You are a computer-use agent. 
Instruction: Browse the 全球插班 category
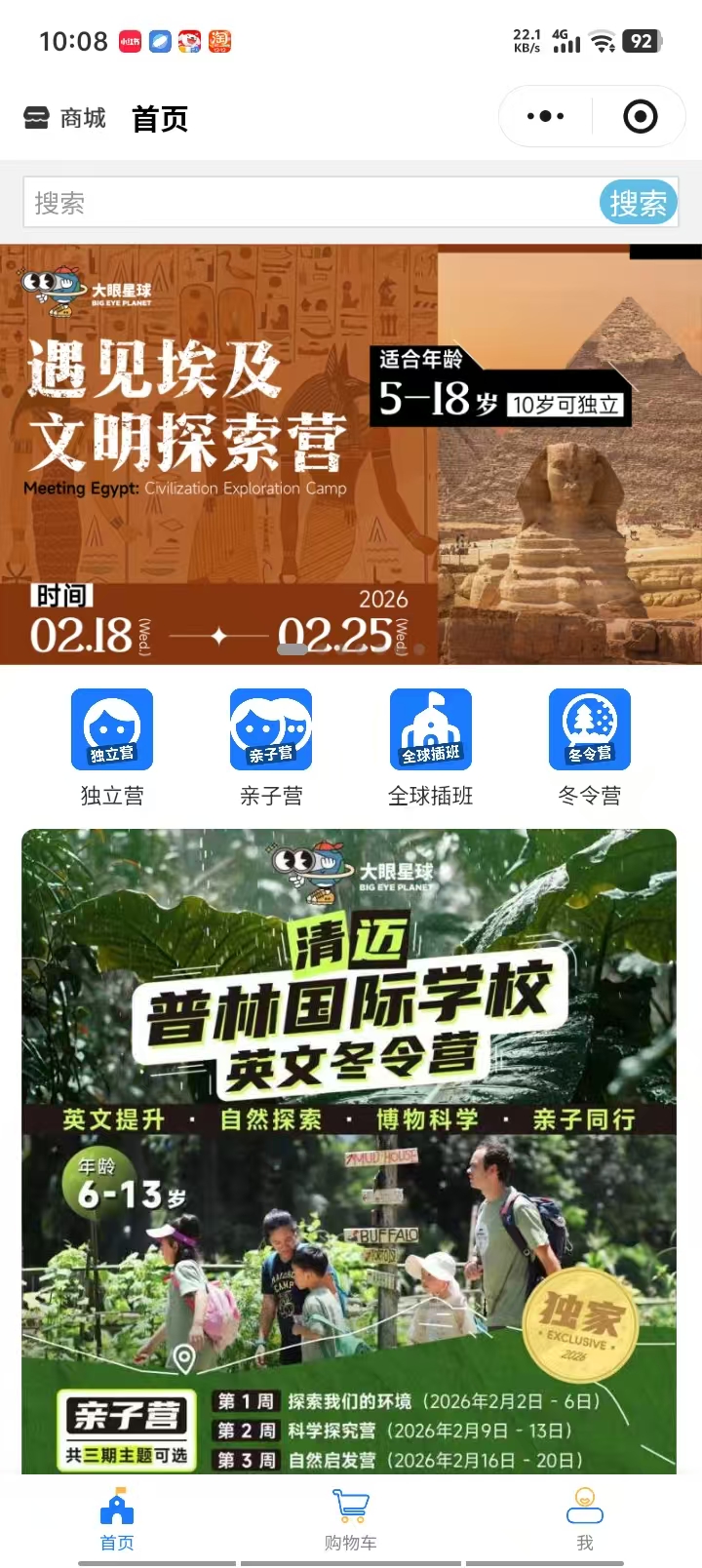[x=430, y=747]
